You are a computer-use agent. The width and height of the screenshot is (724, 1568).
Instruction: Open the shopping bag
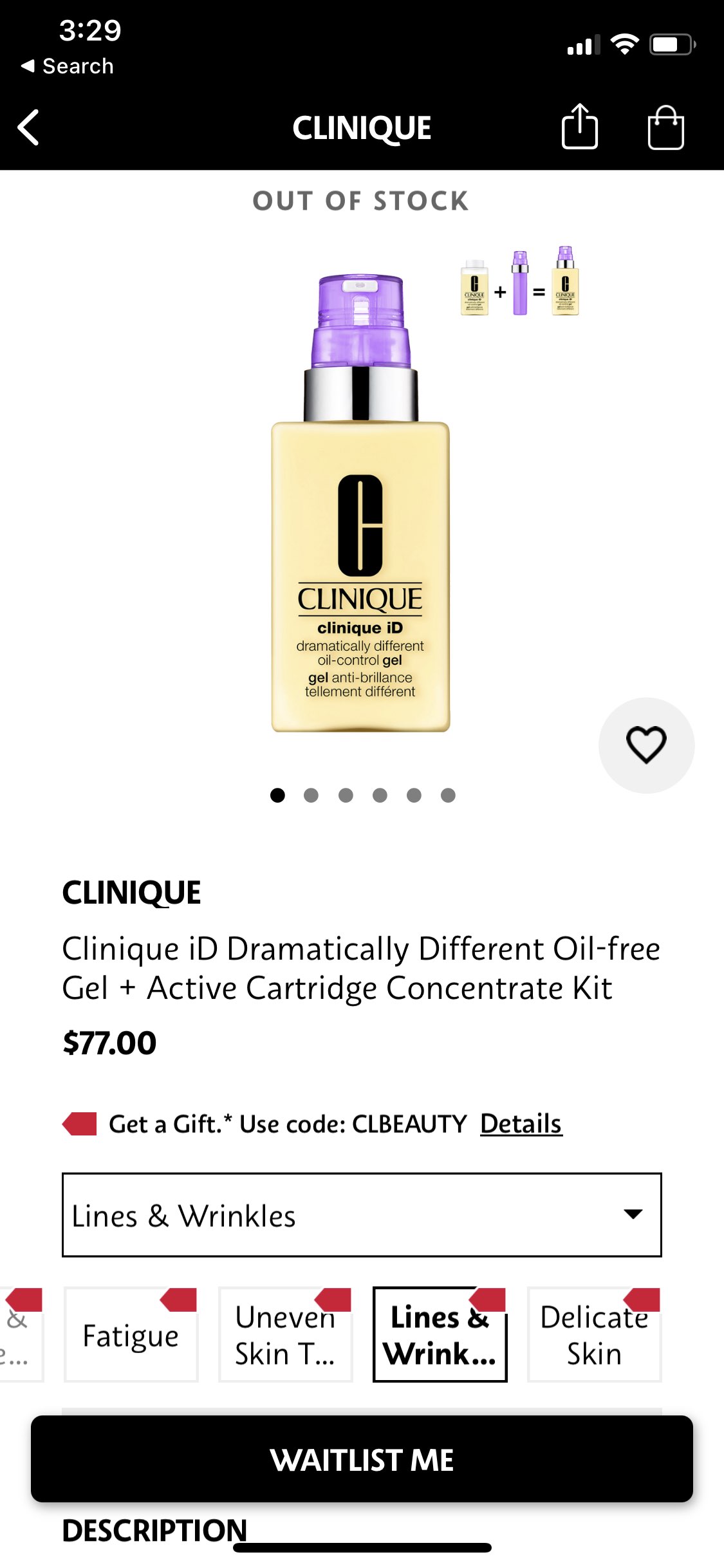tap(665, 127)
